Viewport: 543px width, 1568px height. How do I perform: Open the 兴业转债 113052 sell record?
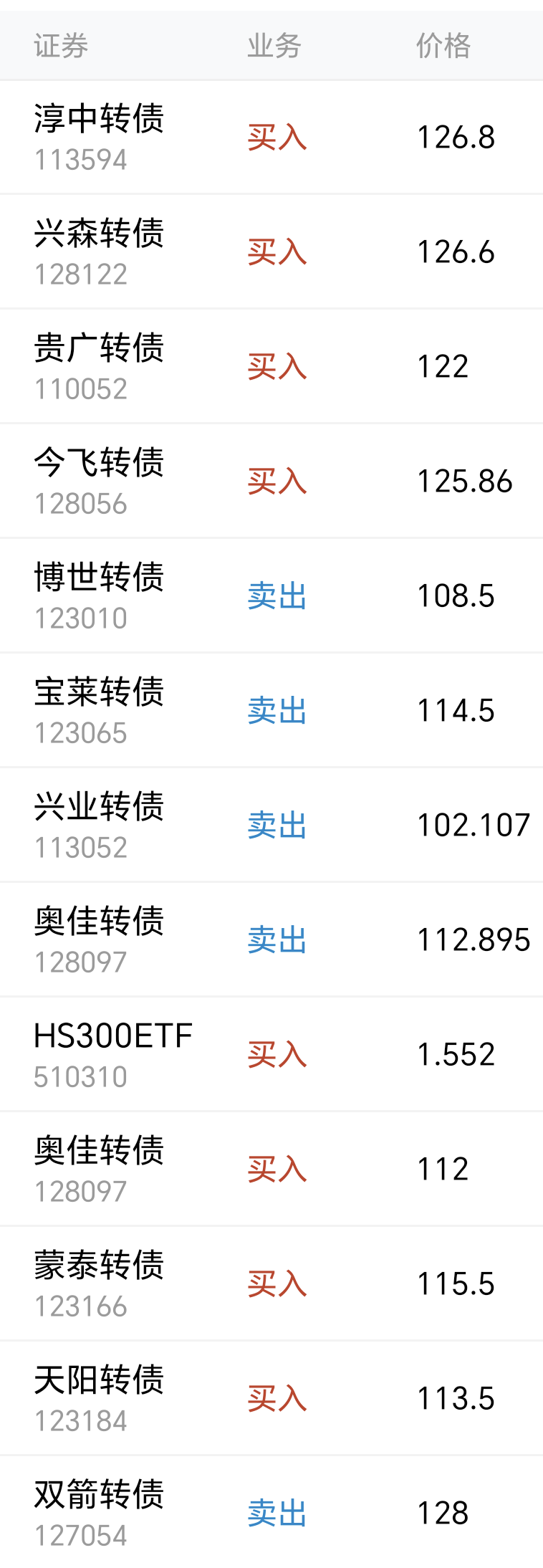click(271, 825)
